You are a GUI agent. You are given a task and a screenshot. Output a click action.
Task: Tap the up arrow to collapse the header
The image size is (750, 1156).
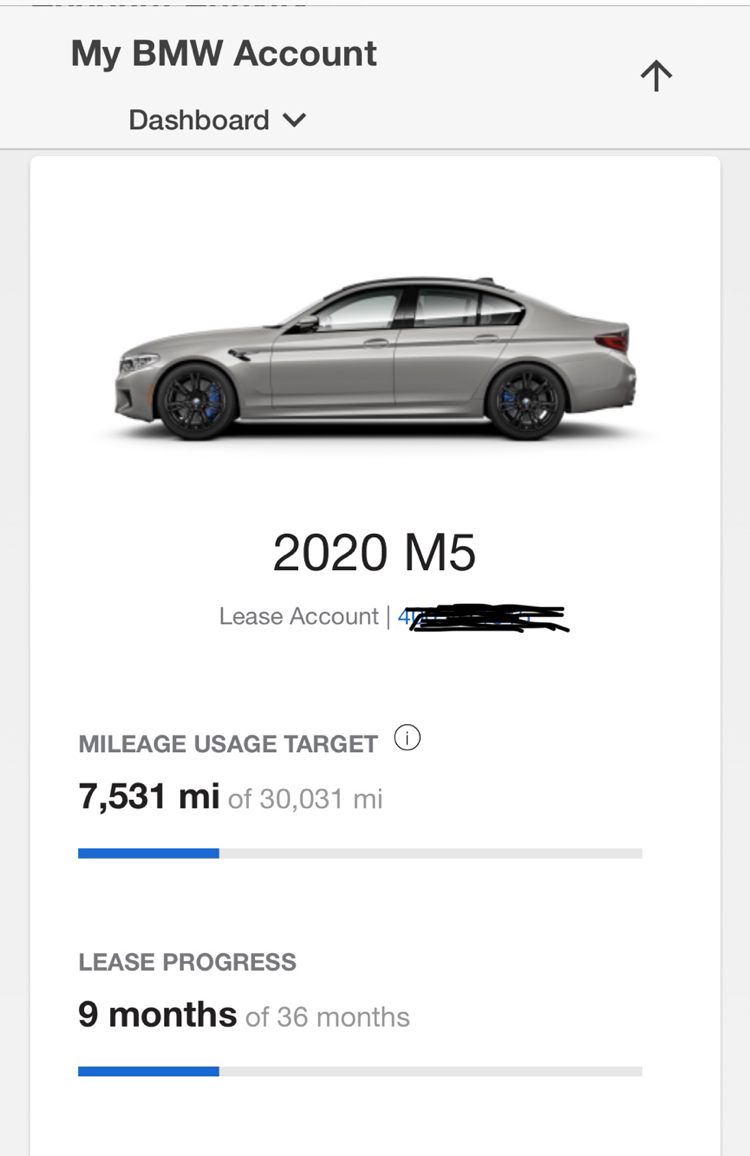point(656,75)
